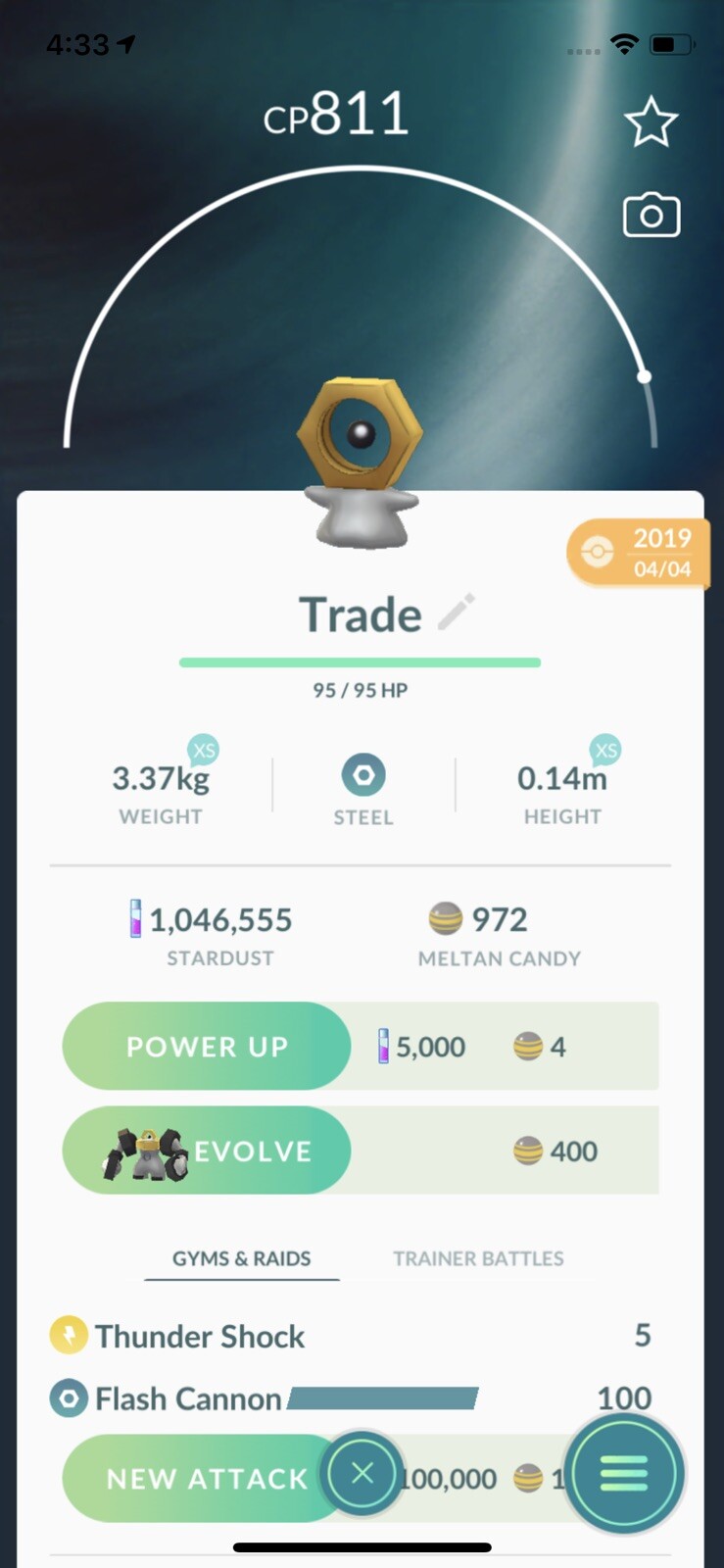Switch to the Gyms & Raids tab
724x1568 pixels.
(241, 1258)
